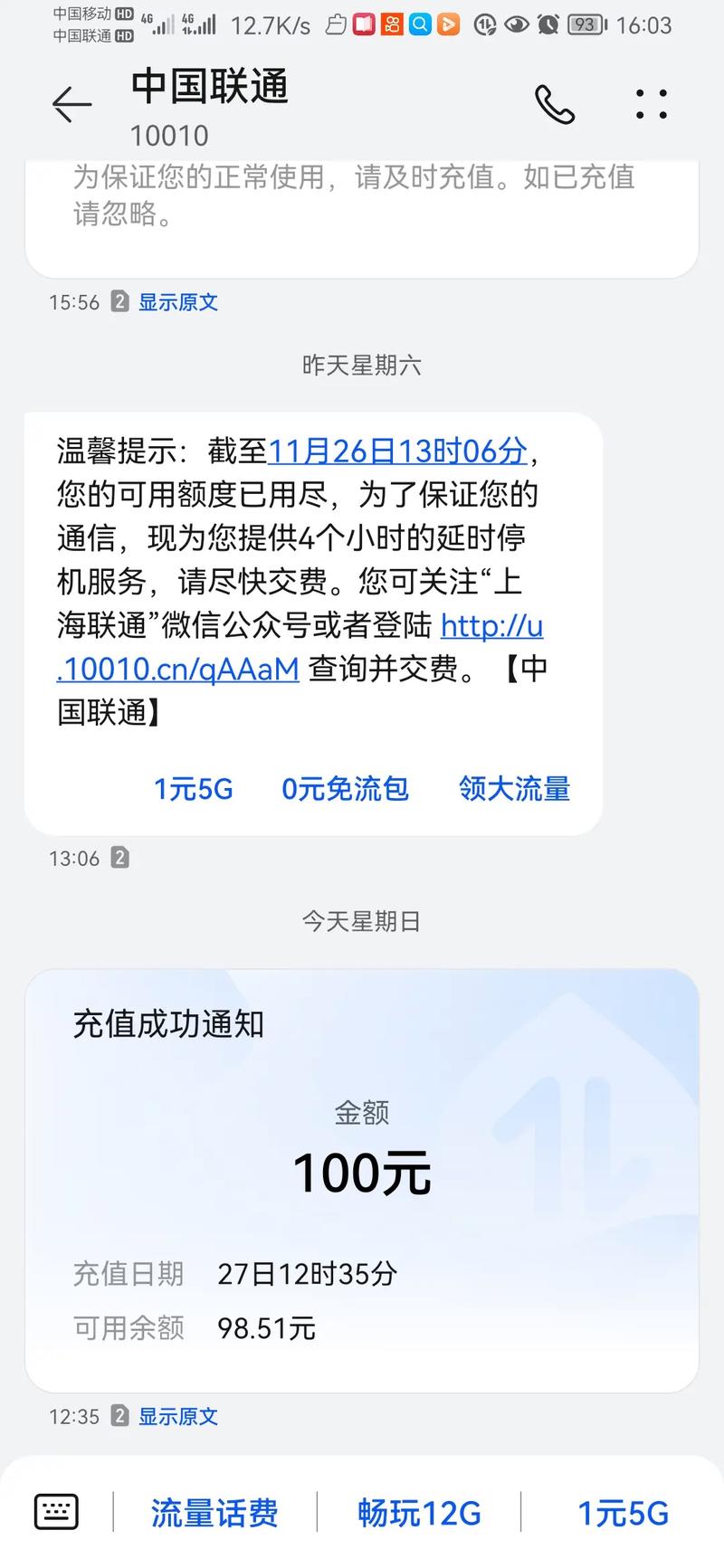This screenshot has height=1568, width=724.
Task: Open the 畅玩12G menu
Action: coord(419,1512)
